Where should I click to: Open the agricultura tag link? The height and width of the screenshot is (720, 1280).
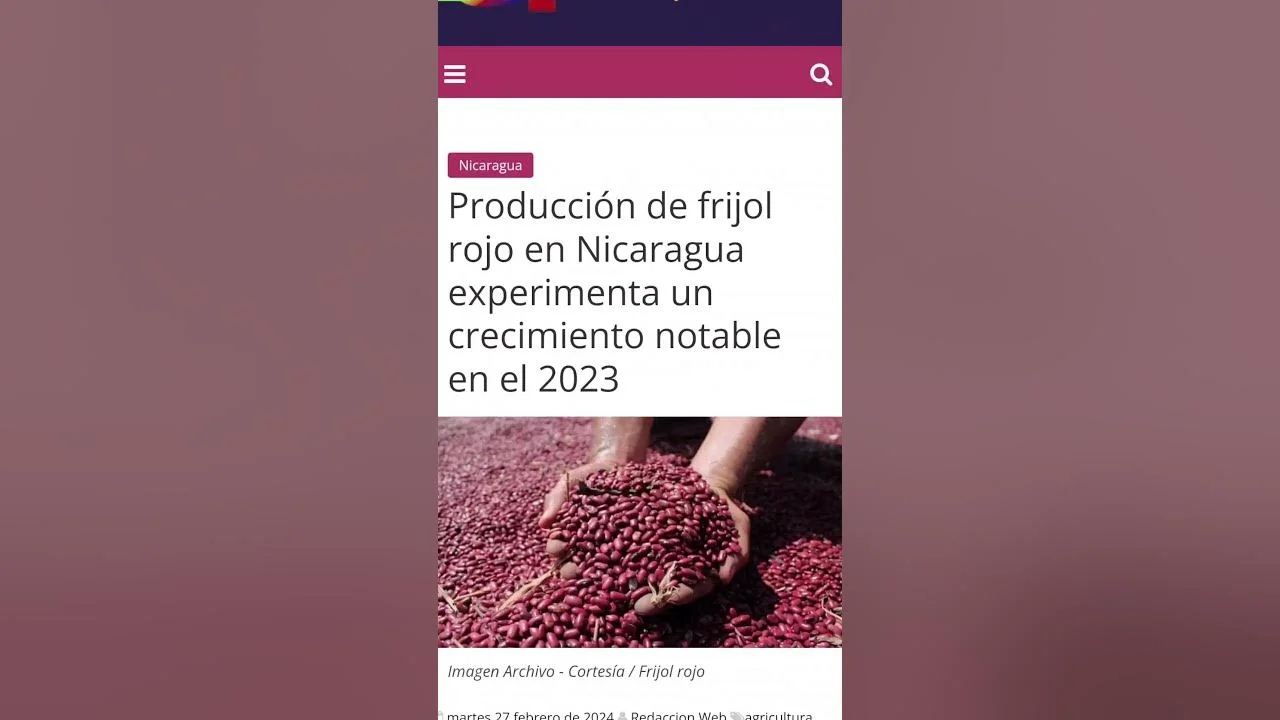tap(778, 715)
